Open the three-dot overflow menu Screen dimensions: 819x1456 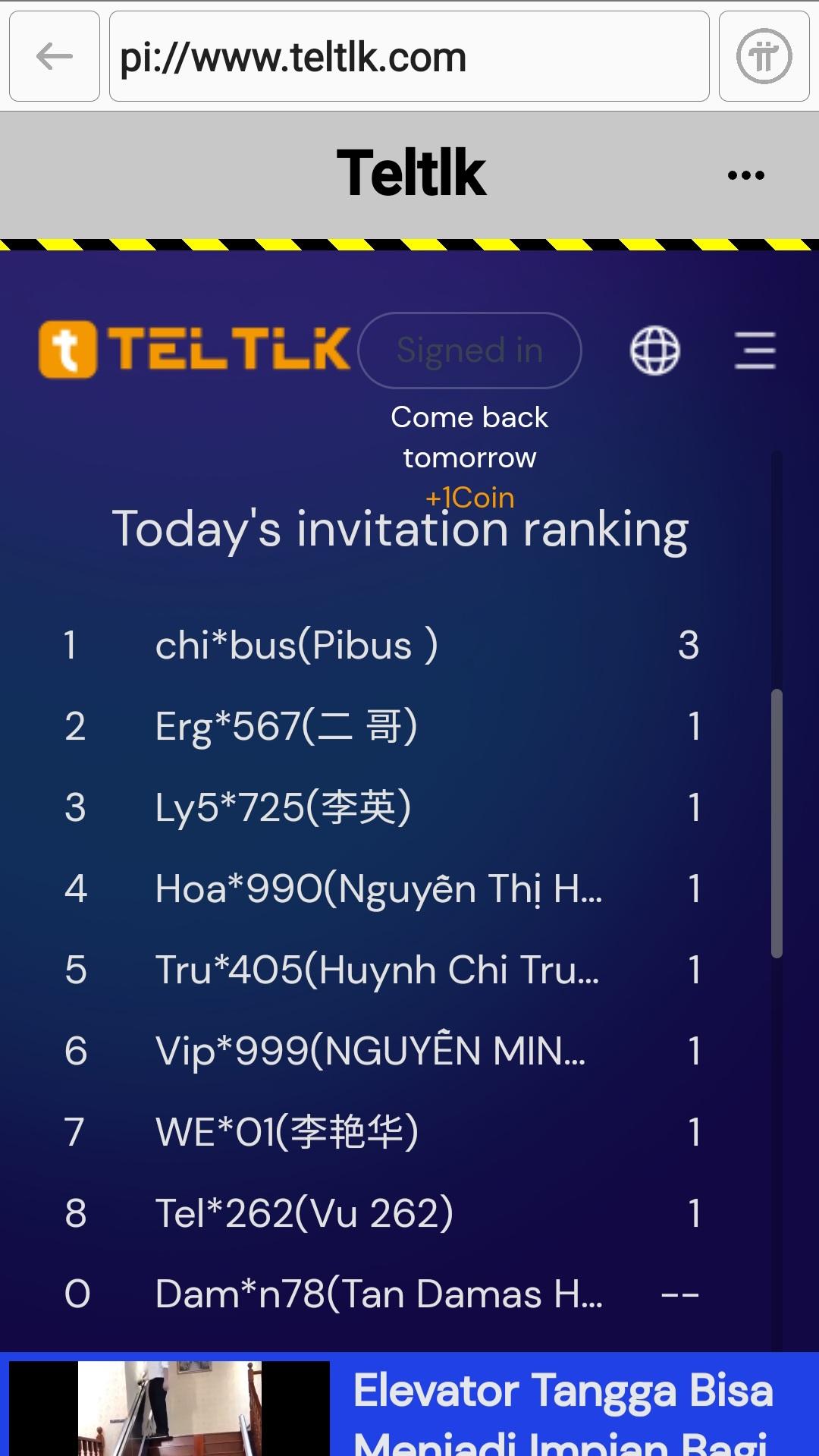pyautogui.click(x=745, y=175)
